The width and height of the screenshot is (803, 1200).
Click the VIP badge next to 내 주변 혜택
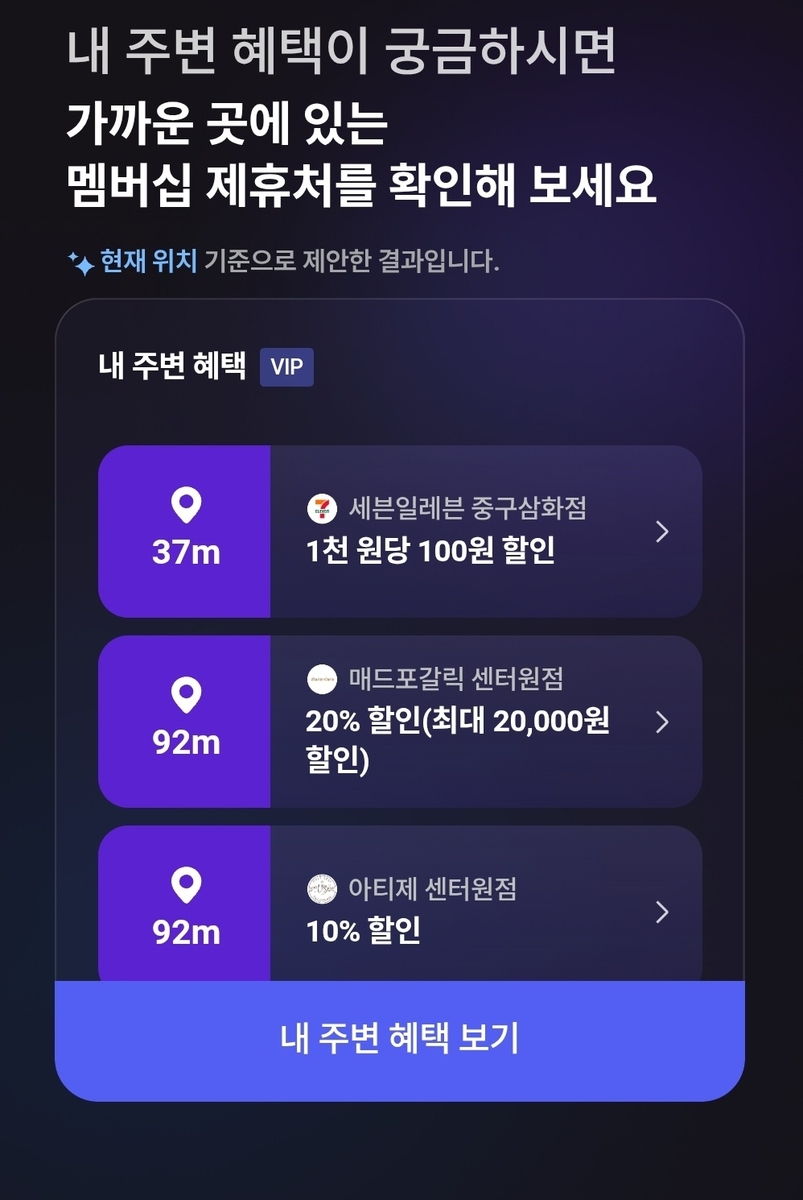click(286, 367)
